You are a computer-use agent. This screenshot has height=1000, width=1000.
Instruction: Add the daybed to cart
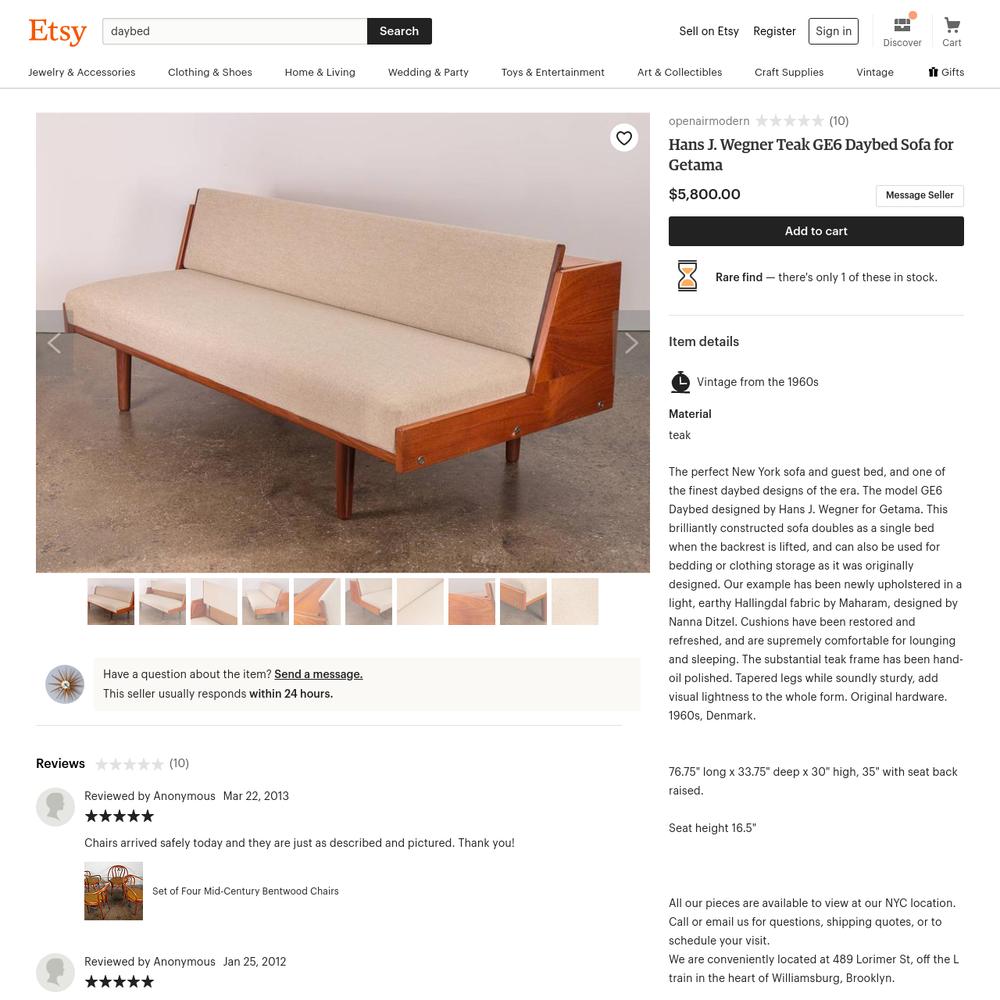(x=816, y=231)
